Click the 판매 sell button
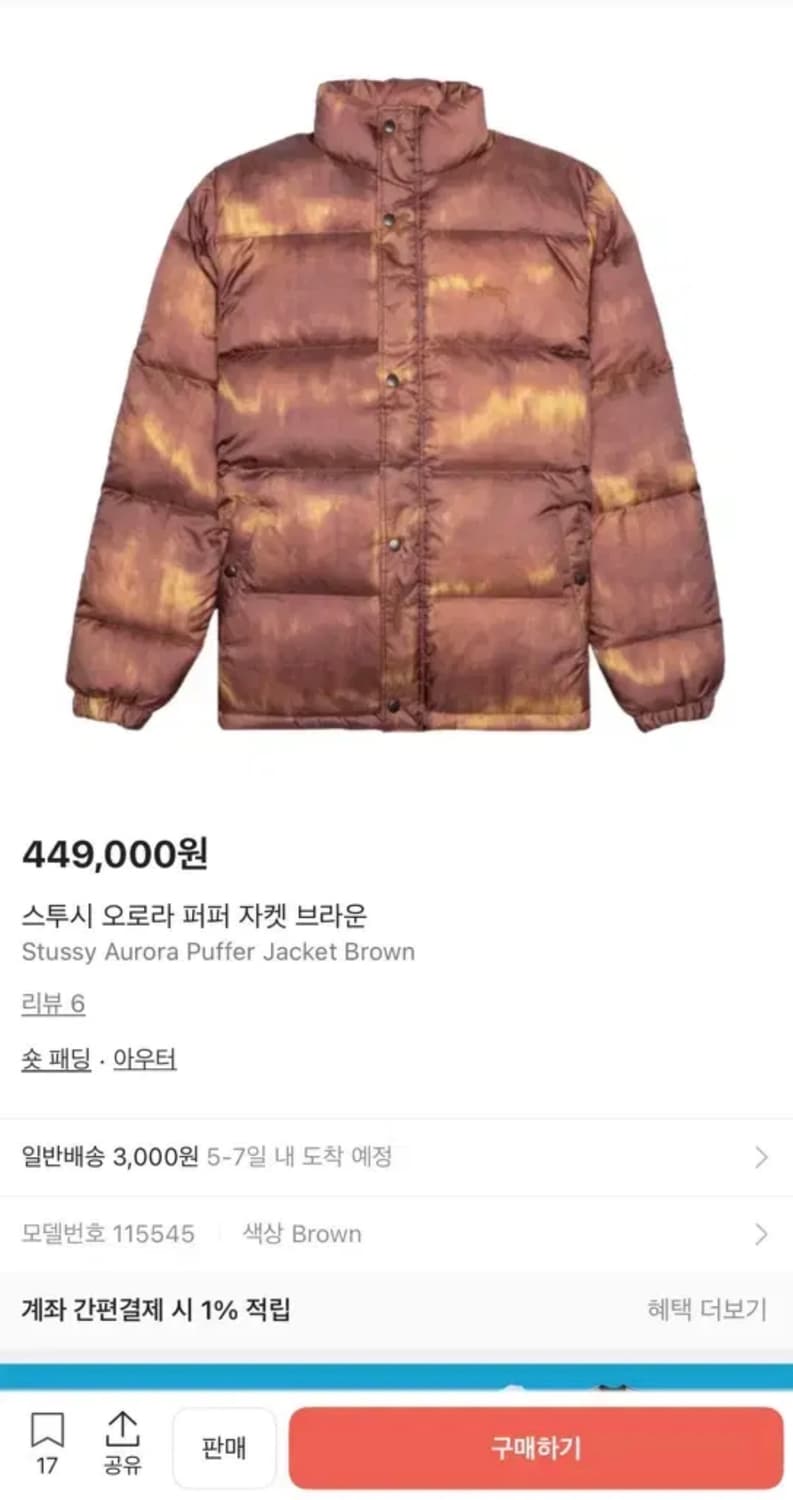The width and height of the screenshot is (793, 1500). coord(222,1446)
